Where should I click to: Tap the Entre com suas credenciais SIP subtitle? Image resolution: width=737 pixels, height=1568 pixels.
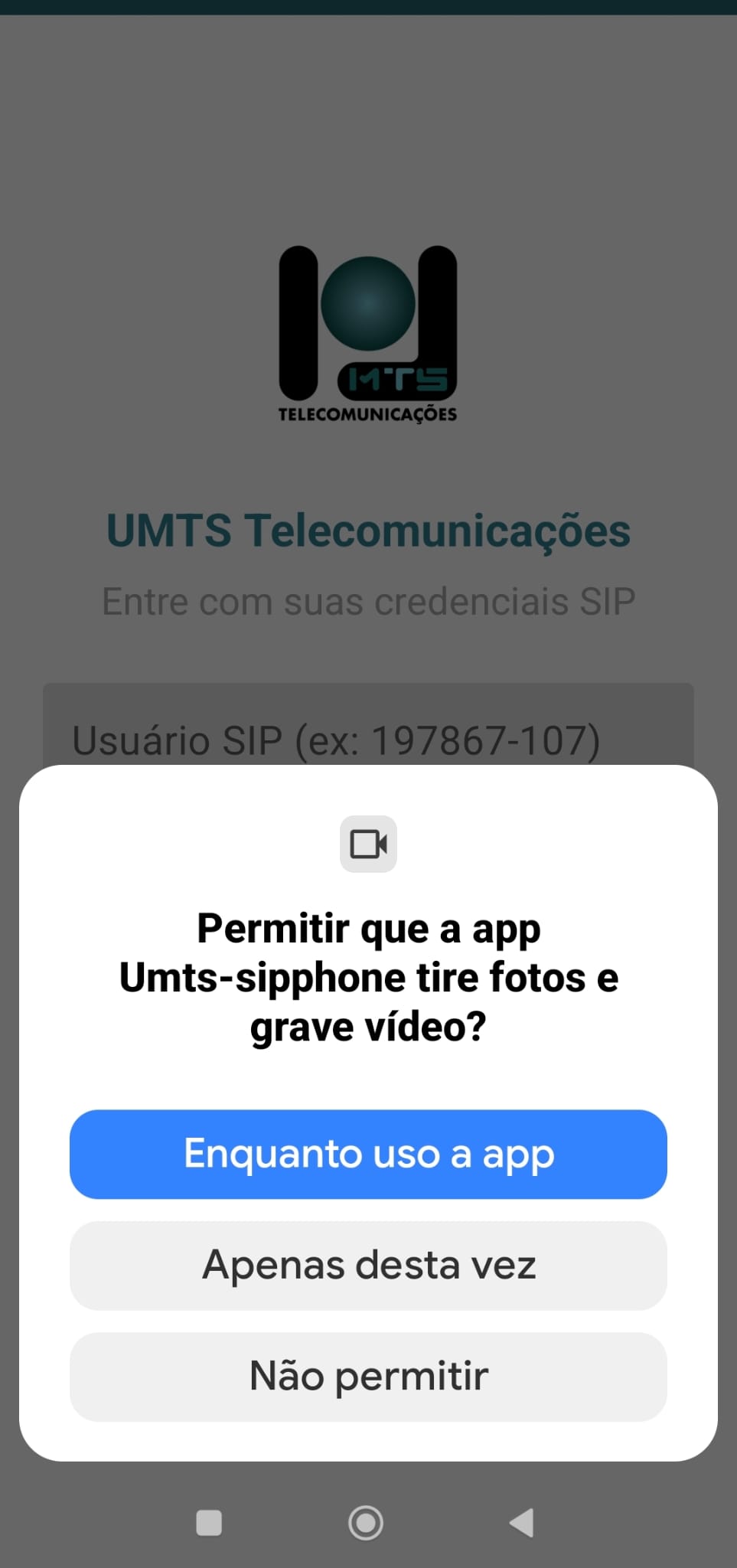(x=368, y=601)
